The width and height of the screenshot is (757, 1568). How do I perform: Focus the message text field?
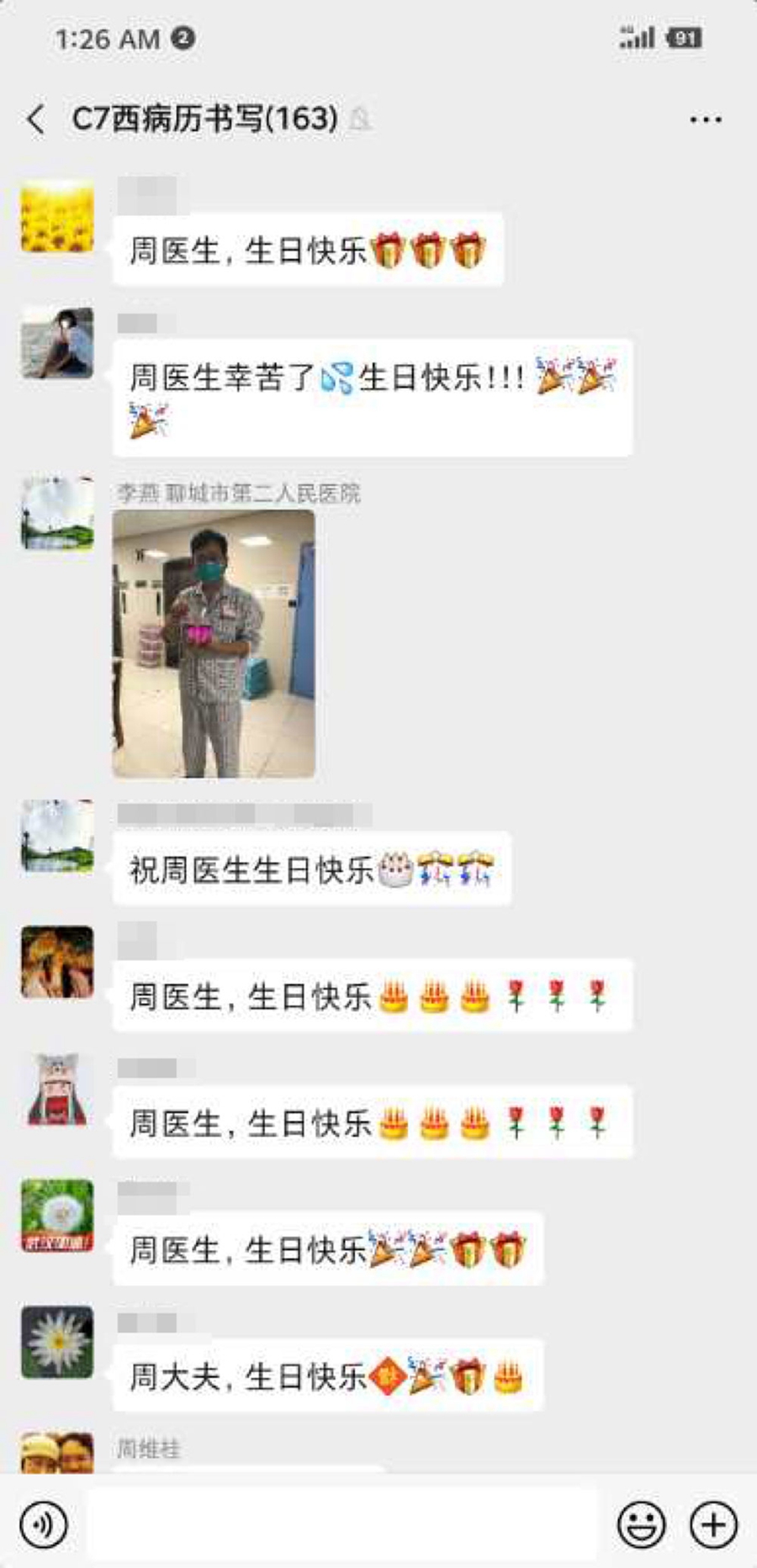pyautogui.click(x=343, y=1523)
